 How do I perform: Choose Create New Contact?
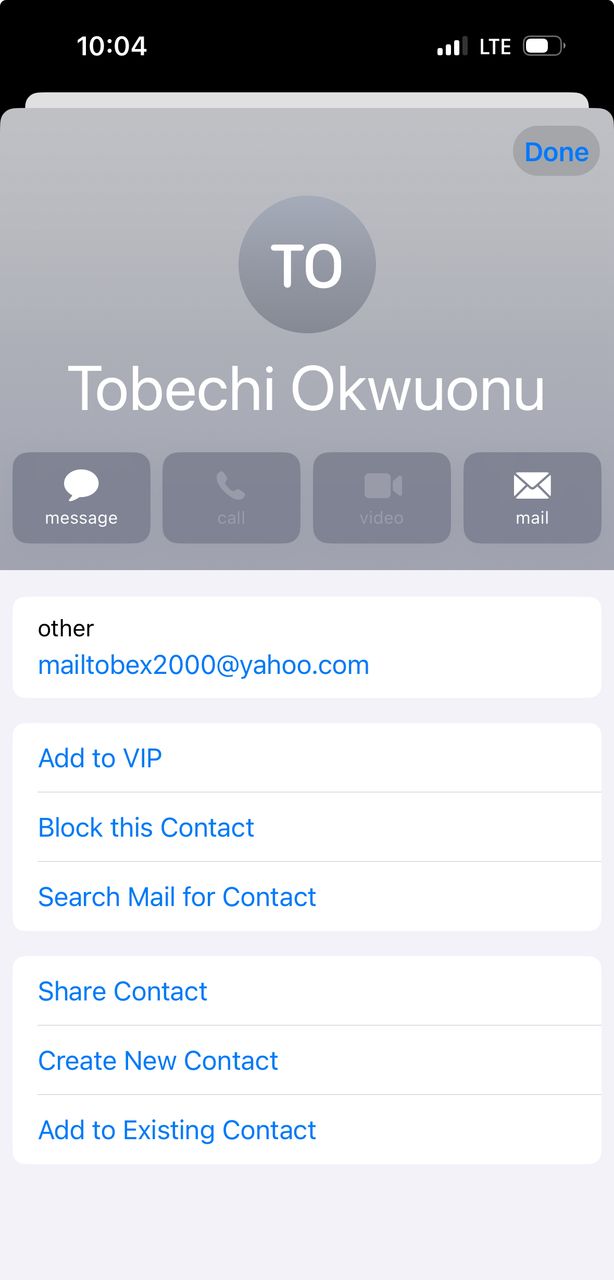(x=158, y=1060)
